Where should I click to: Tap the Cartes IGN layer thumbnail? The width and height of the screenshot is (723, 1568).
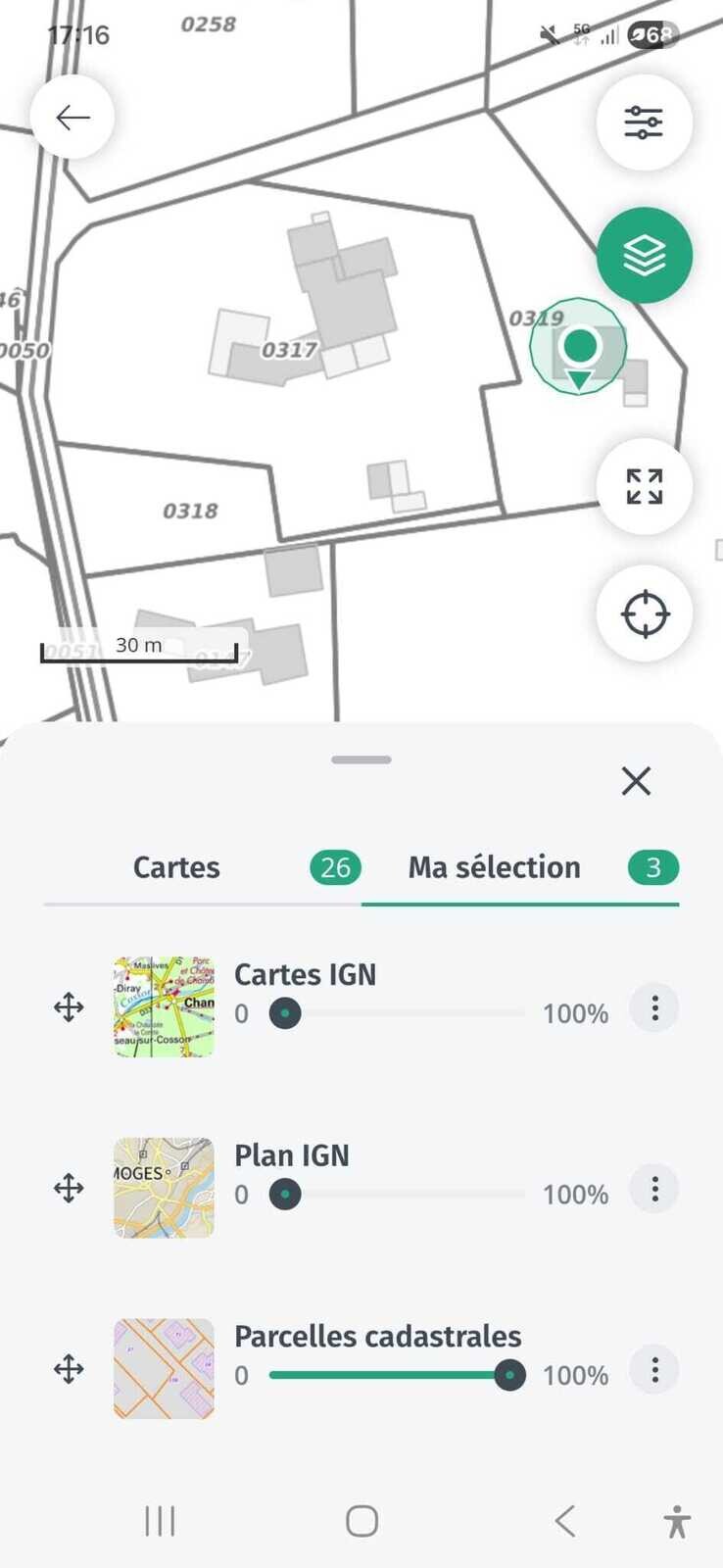click(164, 1006)
